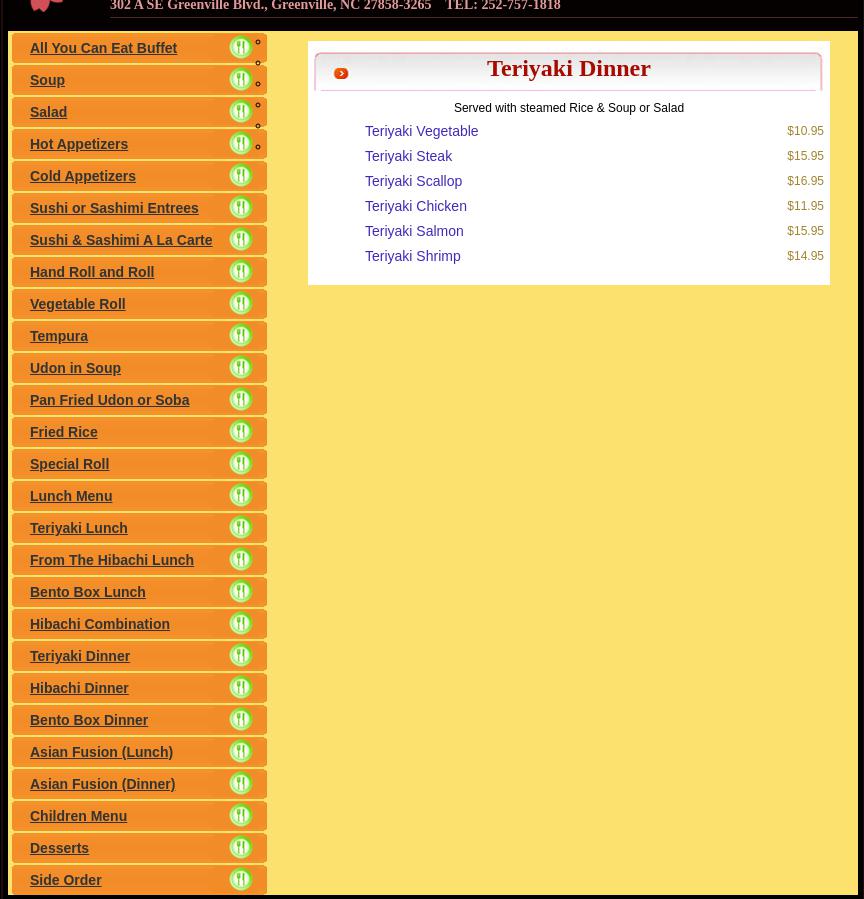
Task: View Asian Fusion (Dinner) items
Action: point(102,784)
